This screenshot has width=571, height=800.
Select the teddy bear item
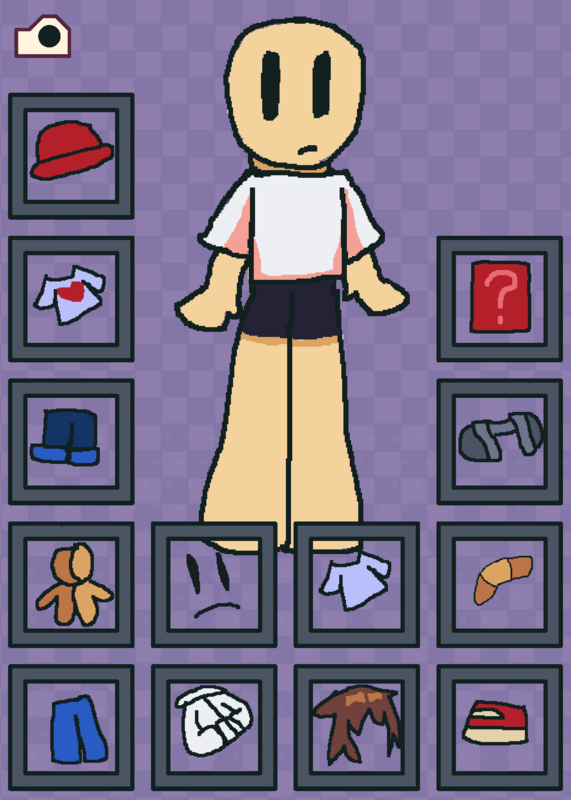(x=71, y=585)
